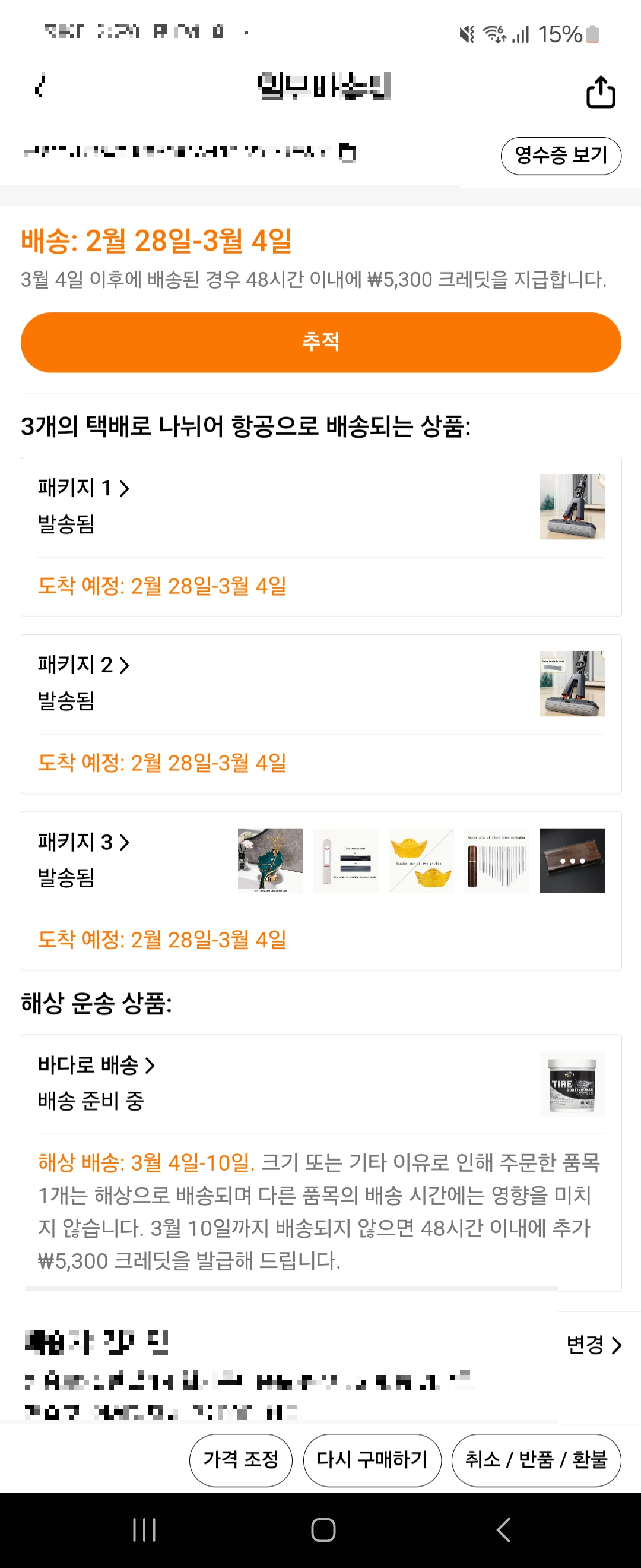Tap the kalimba thumbnail in 패키지 3

click(496, 861)
